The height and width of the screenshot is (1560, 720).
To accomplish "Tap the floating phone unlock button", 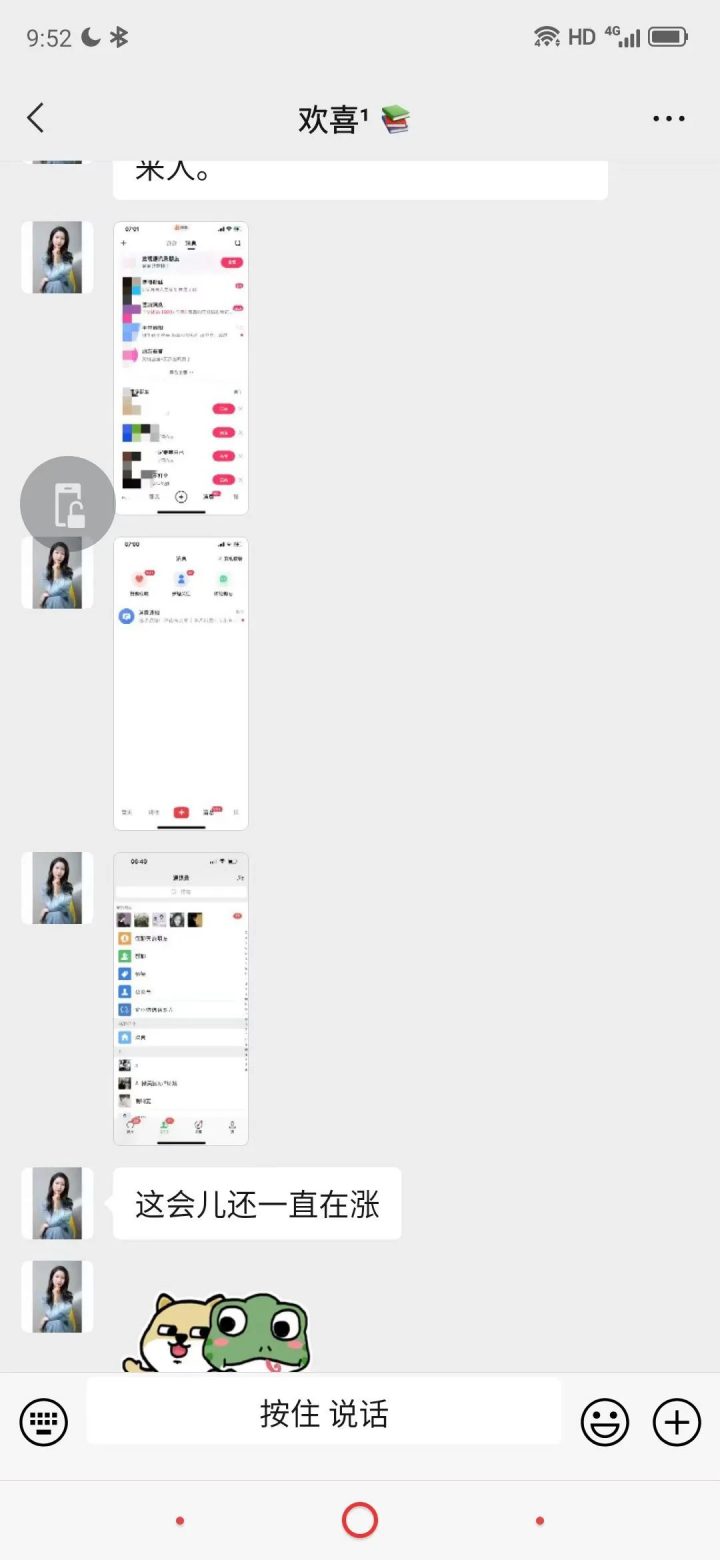I will pos(68,504).
